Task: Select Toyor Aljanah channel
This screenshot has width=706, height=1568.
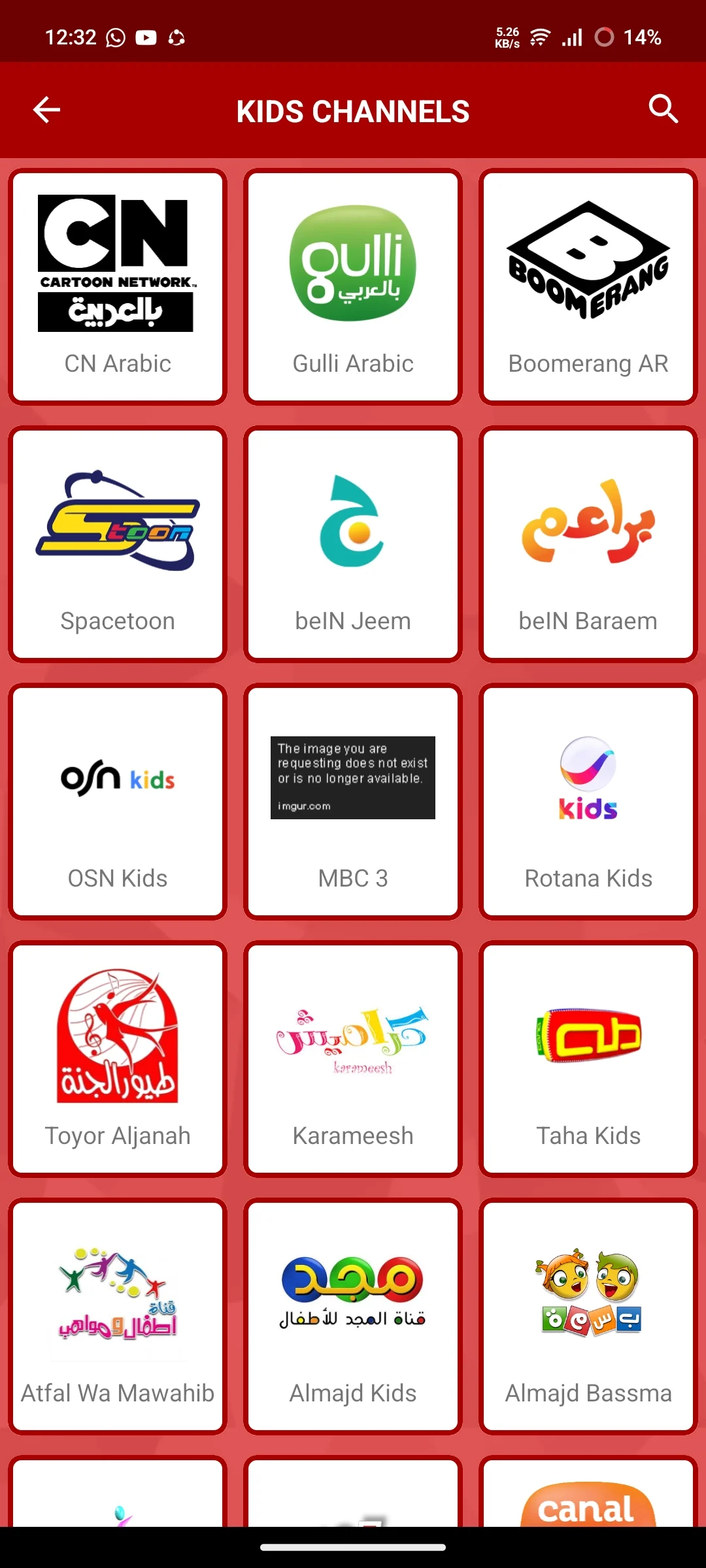Action: (x=118, y=1058)
